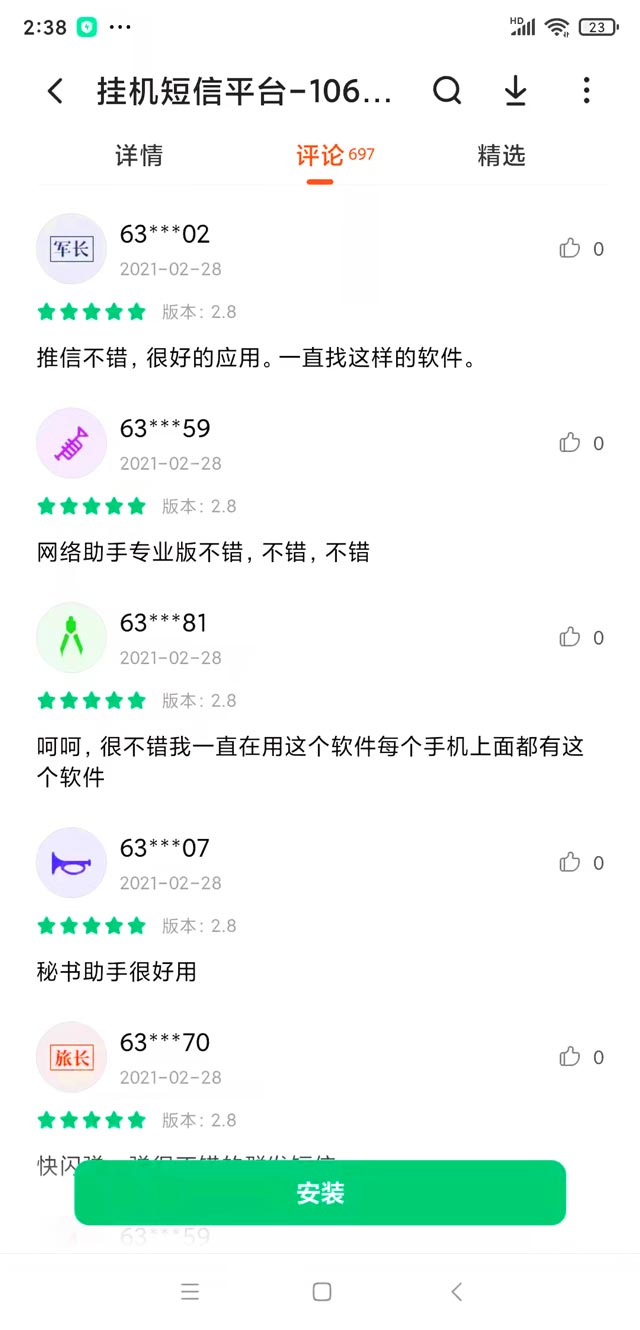Open recent apps from the navigation bar
This screenshot has height=1330, width=640.
point(190,1292)
